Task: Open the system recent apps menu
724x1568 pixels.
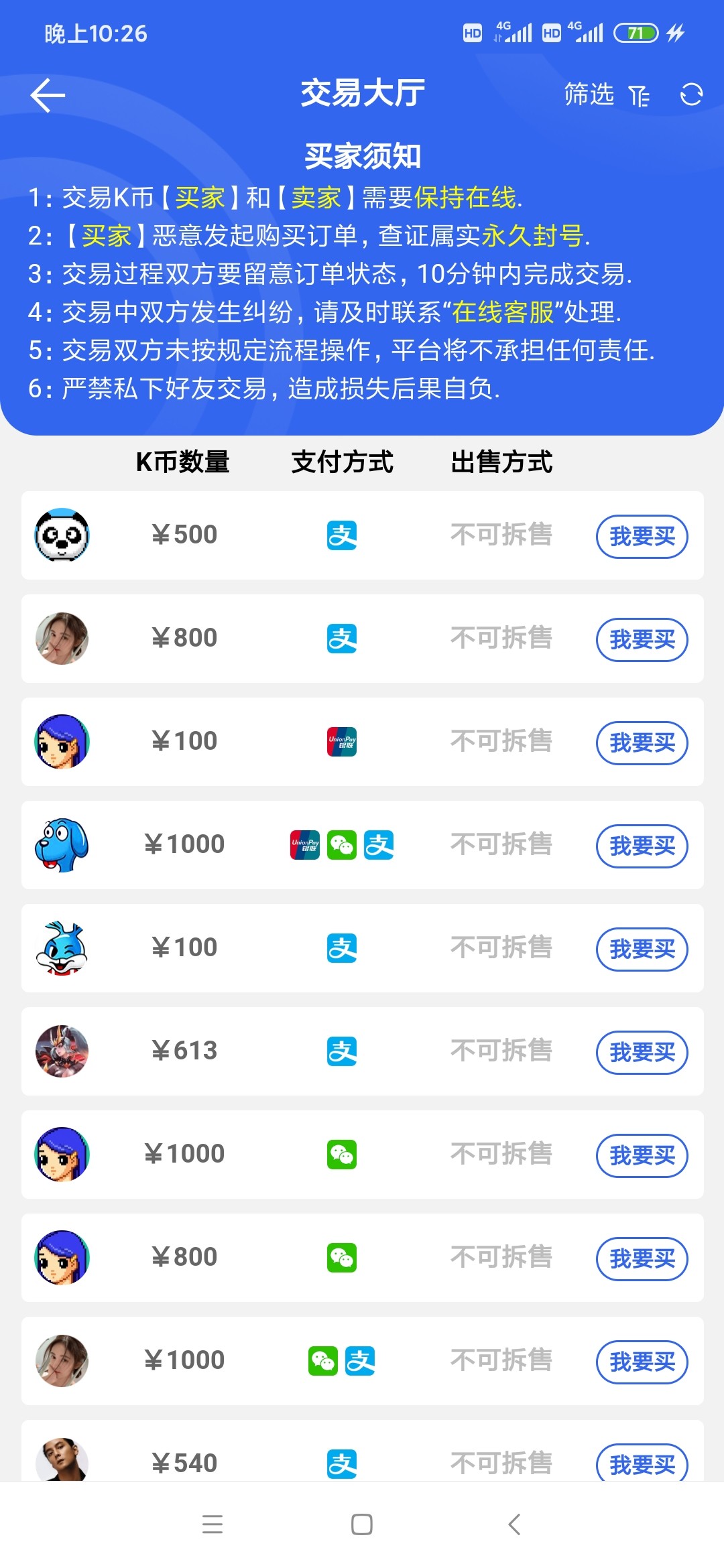Action: point(213,1524)
